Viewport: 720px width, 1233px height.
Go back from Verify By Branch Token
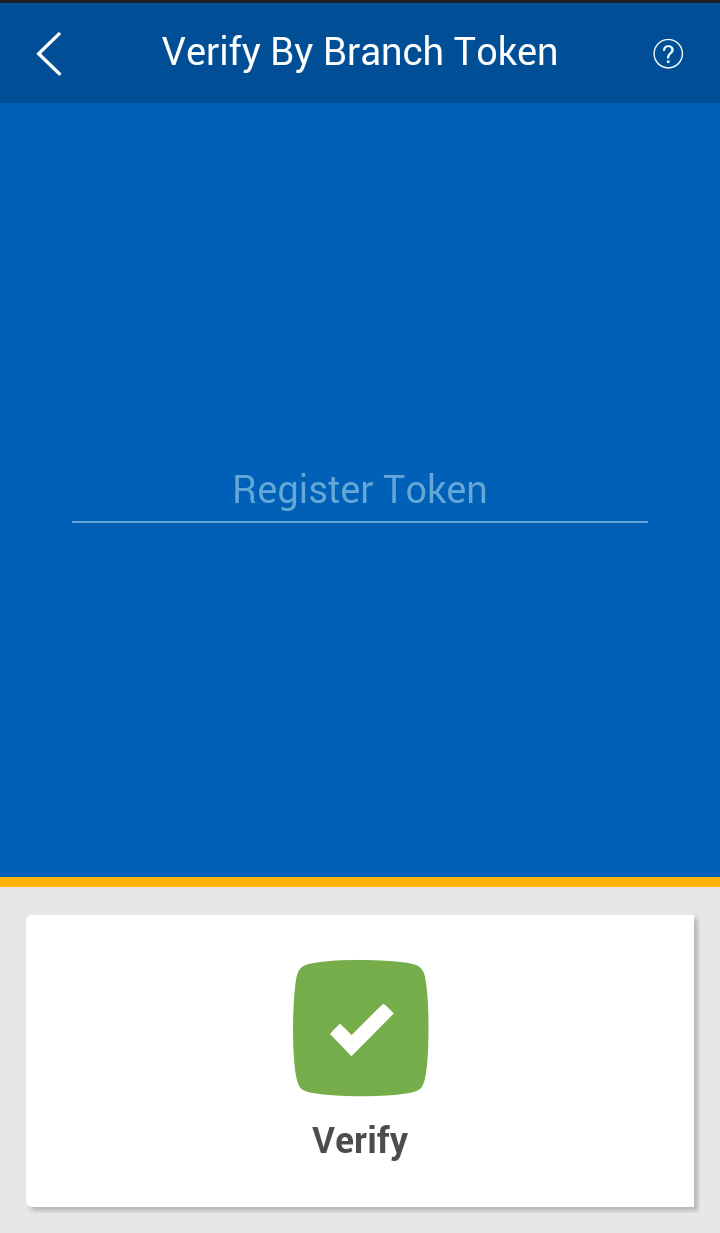tap(49, 54)
